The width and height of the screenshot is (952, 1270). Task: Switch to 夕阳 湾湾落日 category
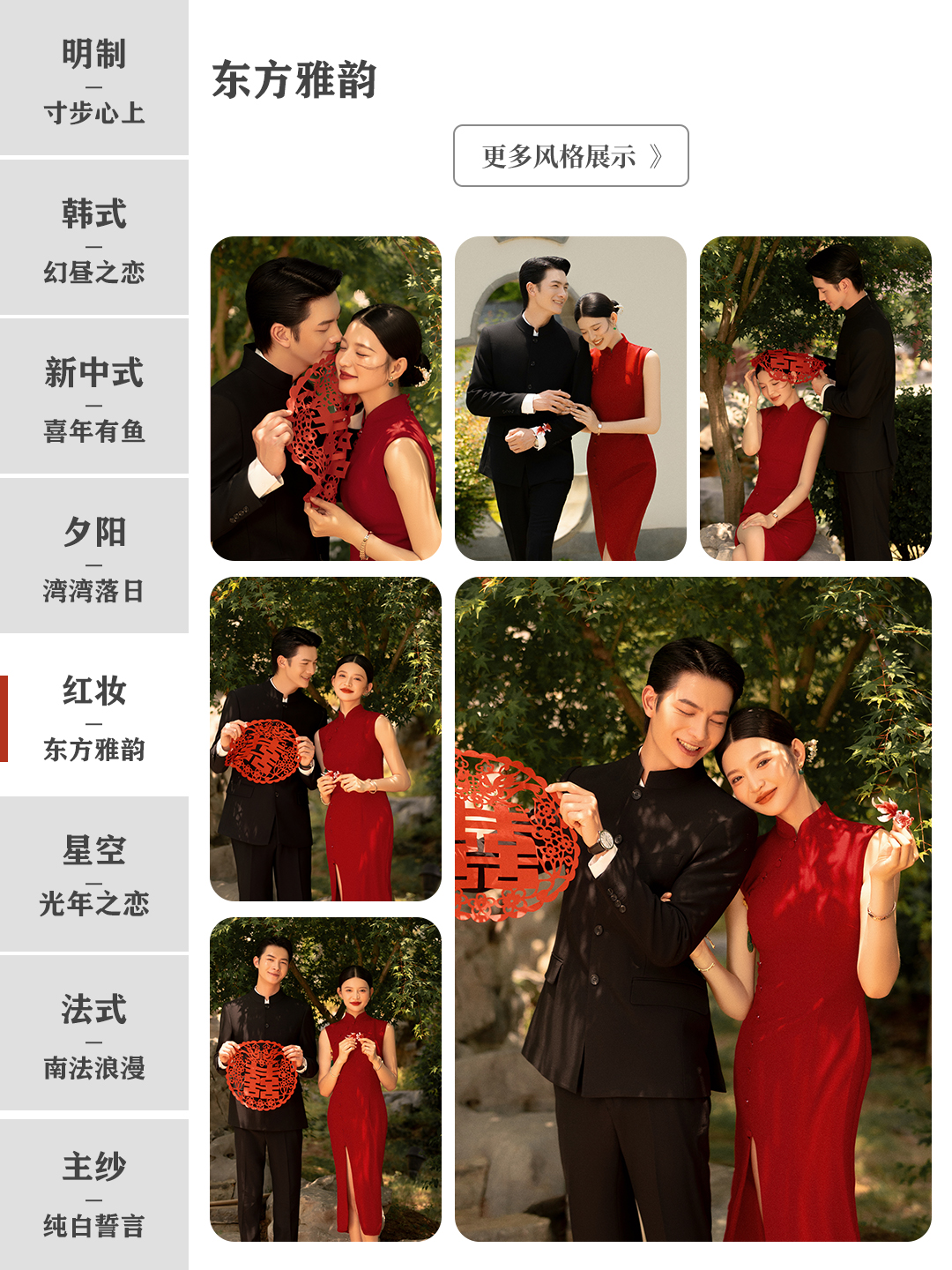[x=94, y=557]
